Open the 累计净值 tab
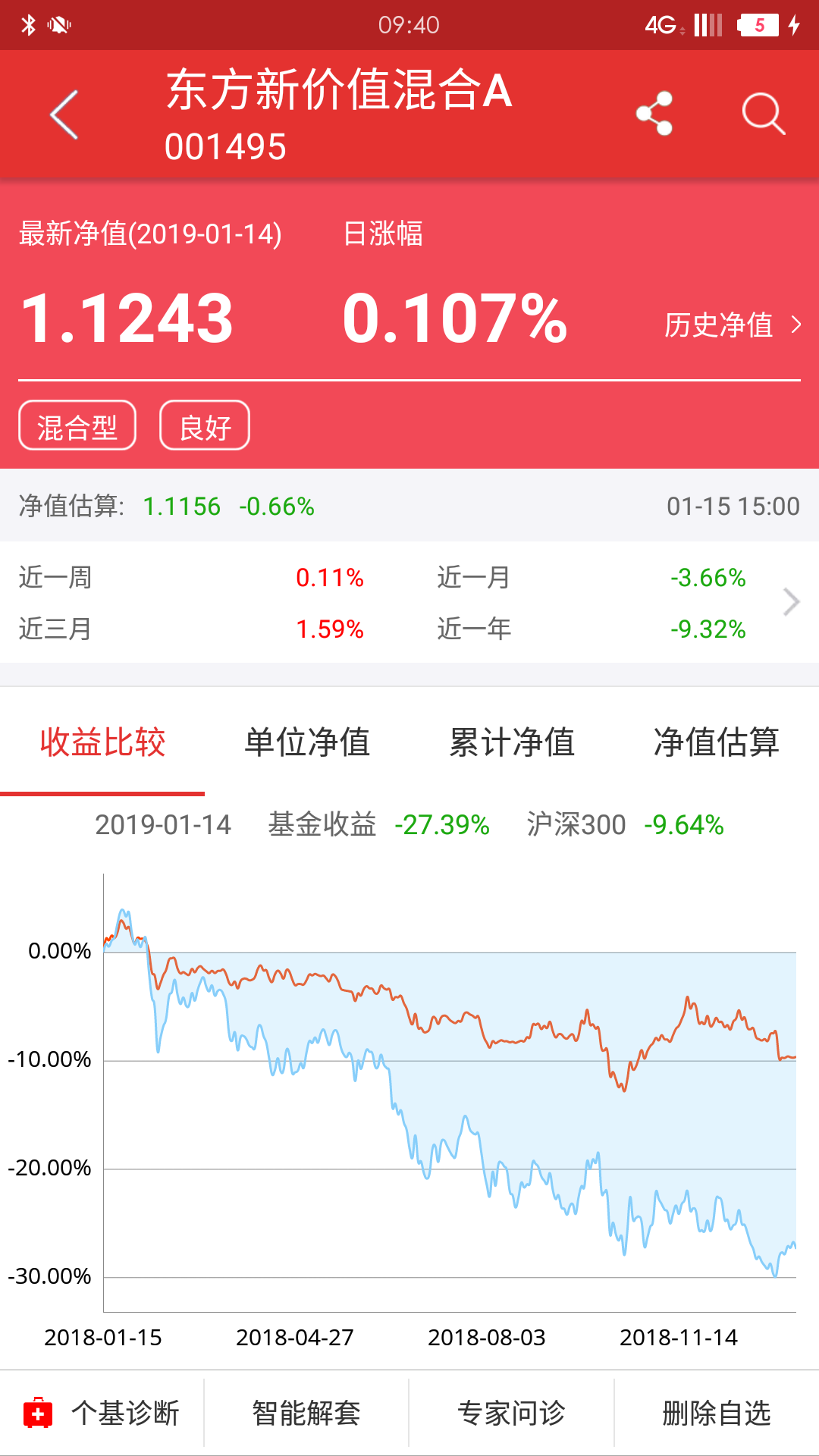Screen dimensions: 819x1456 [x=512, y=743]
